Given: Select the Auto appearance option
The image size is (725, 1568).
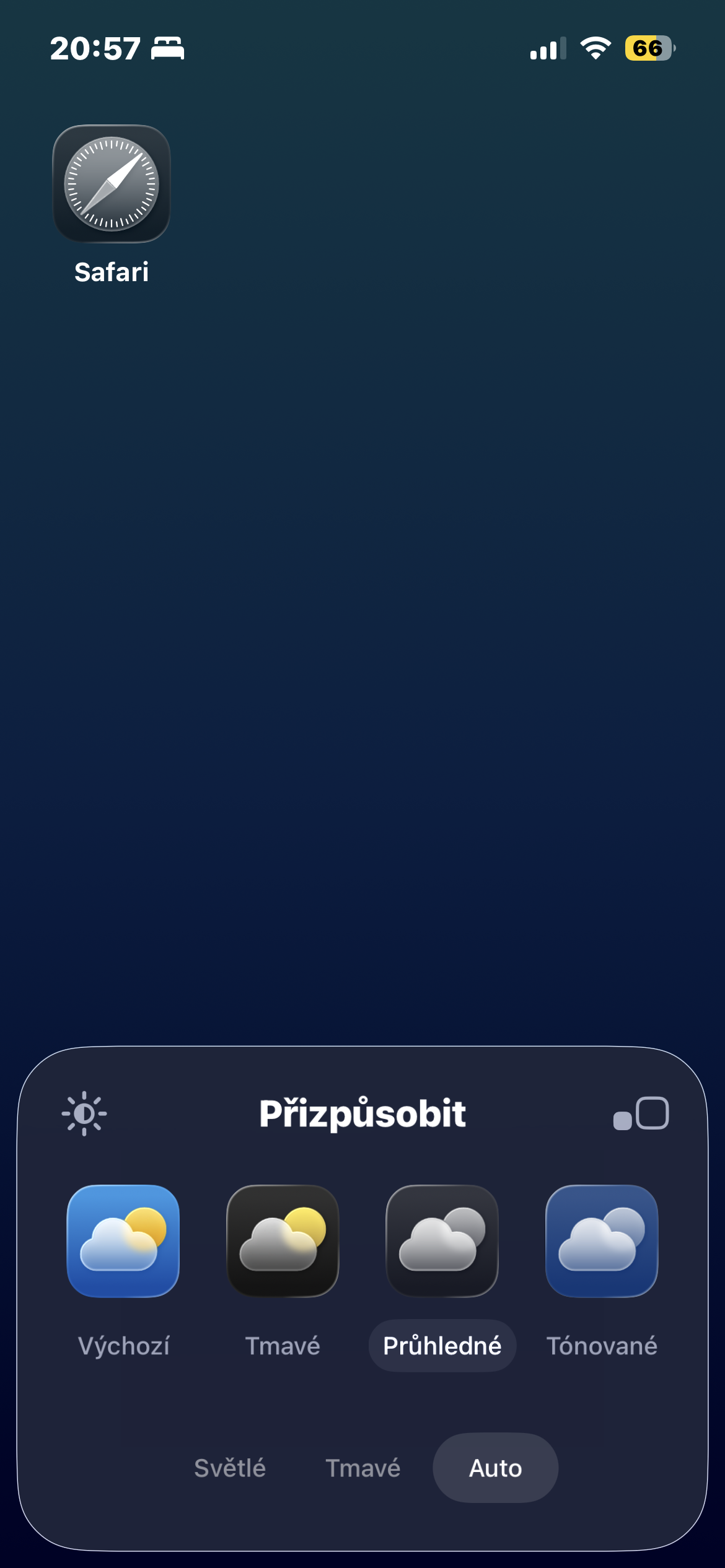Looking at the screenshot, I should coord(495,1468).
